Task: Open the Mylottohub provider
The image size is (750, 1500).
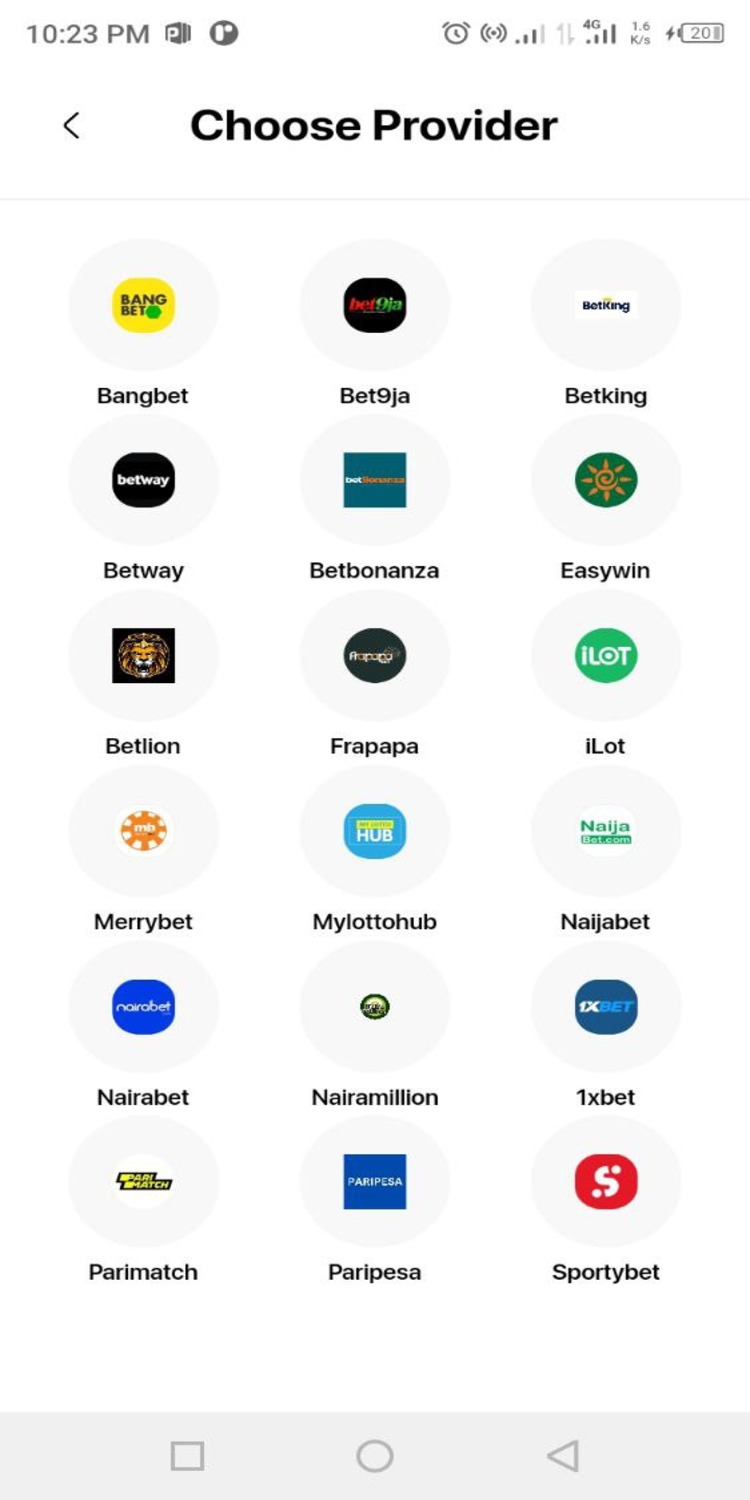Action: pos(375,831)
